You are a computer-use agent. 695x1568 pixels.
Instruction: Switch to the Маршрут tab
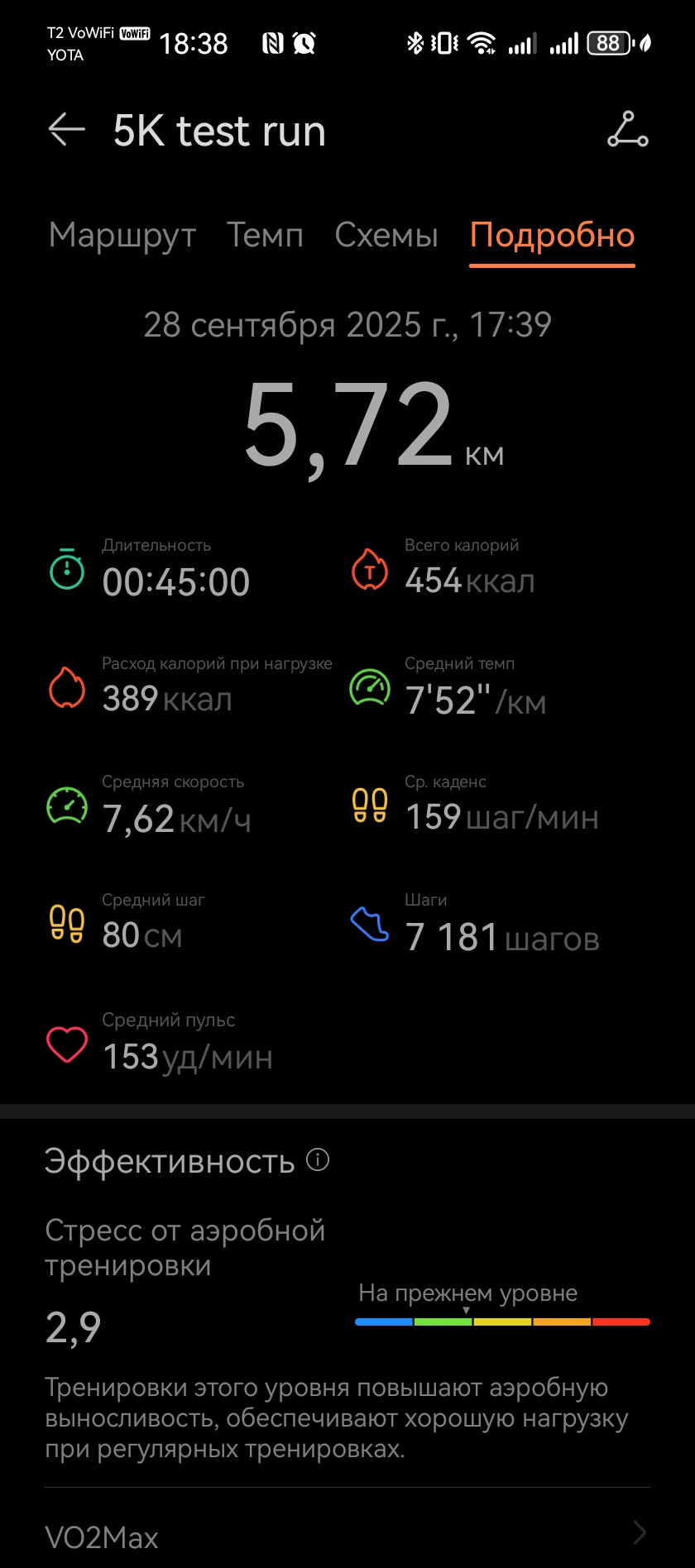tap(122, 236)
